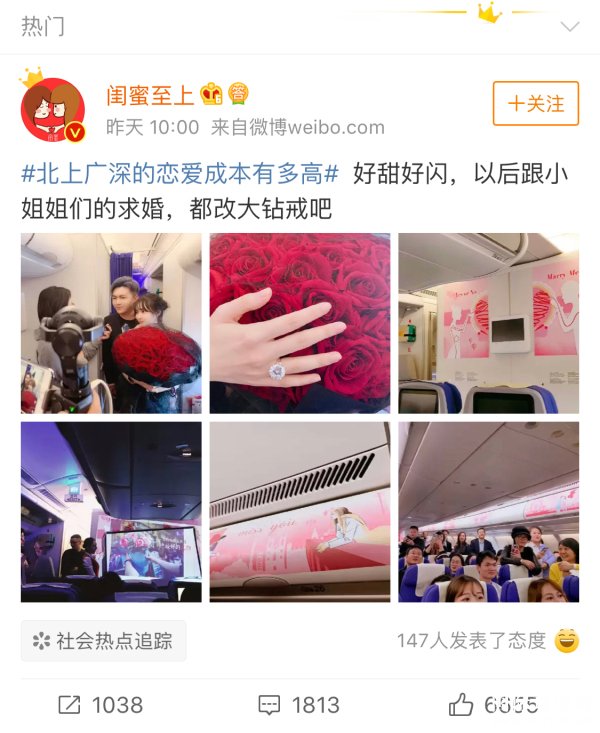Open the purple-lit cabin screen photo

tap(111, 512)
